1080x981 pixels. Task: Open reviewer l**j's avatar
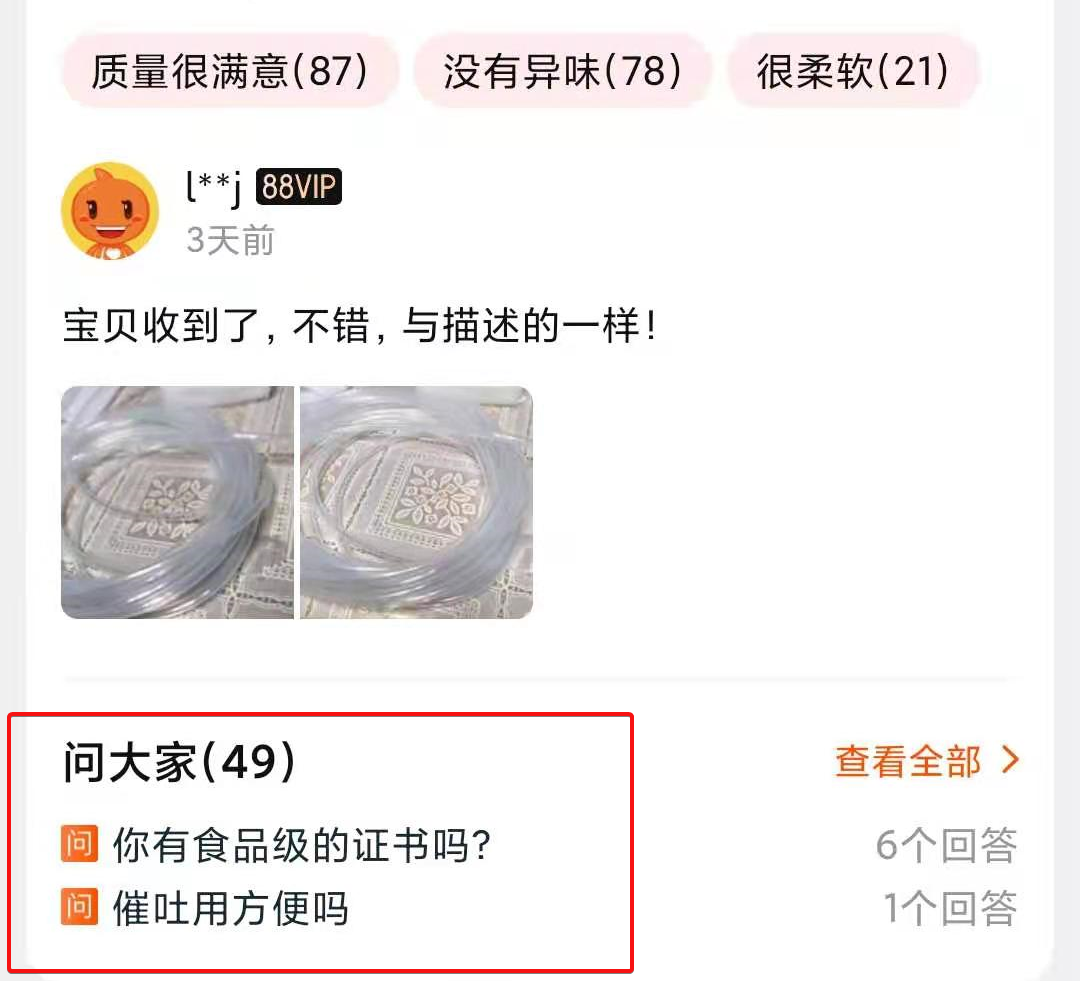point(109,211)
